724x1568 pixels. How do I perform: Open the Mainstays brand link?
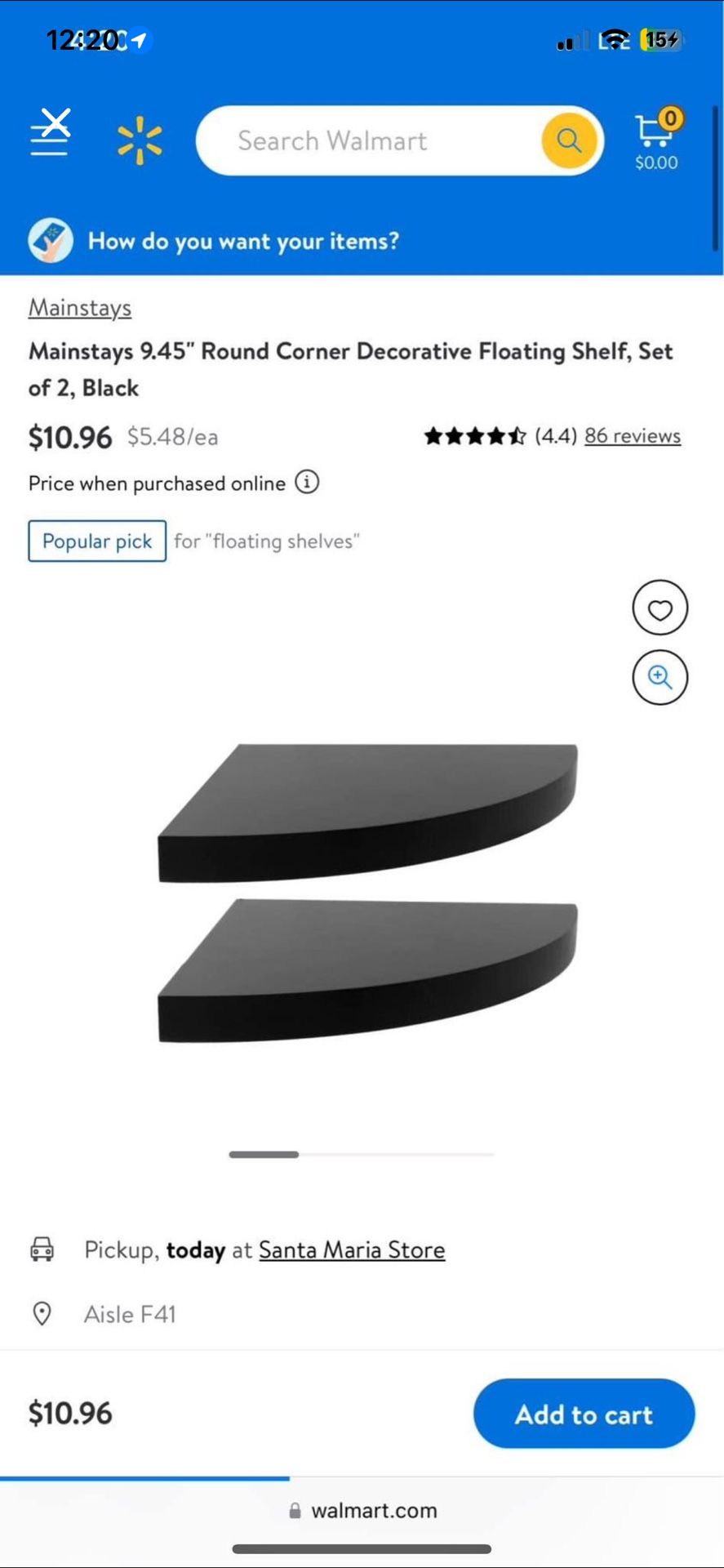point(80,308)
